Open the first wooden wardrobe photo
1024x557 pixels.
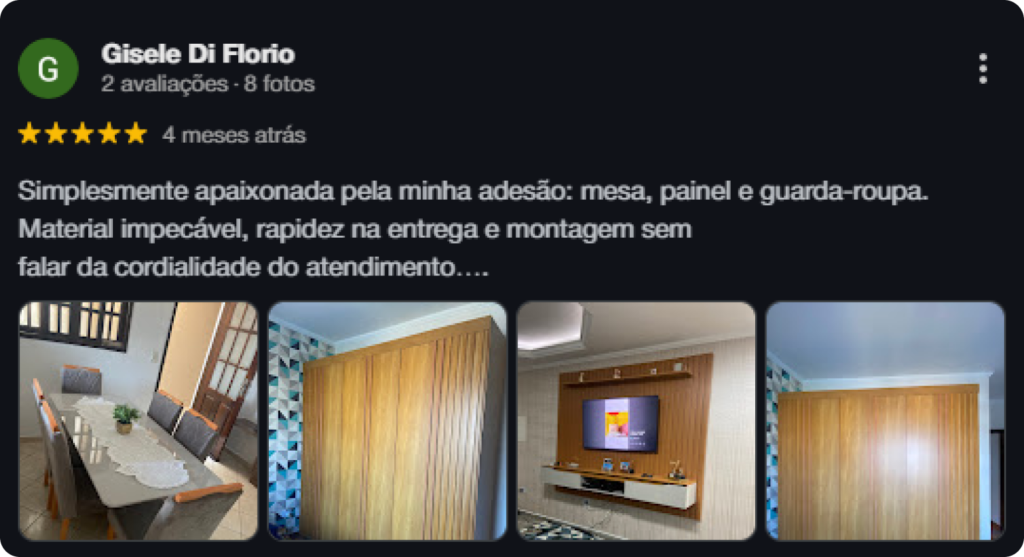tap(387, 420)
